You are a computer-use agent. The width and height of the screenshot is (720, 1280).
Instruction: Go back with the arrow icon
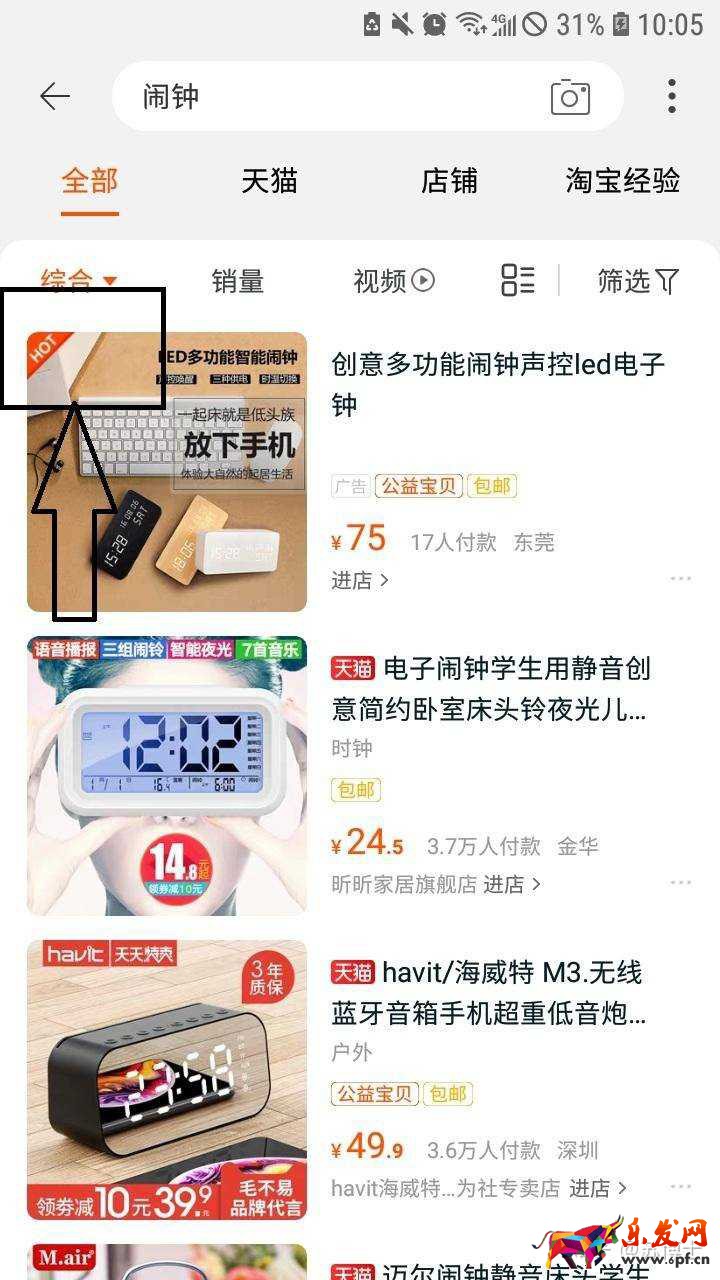[x=55, y=97]
